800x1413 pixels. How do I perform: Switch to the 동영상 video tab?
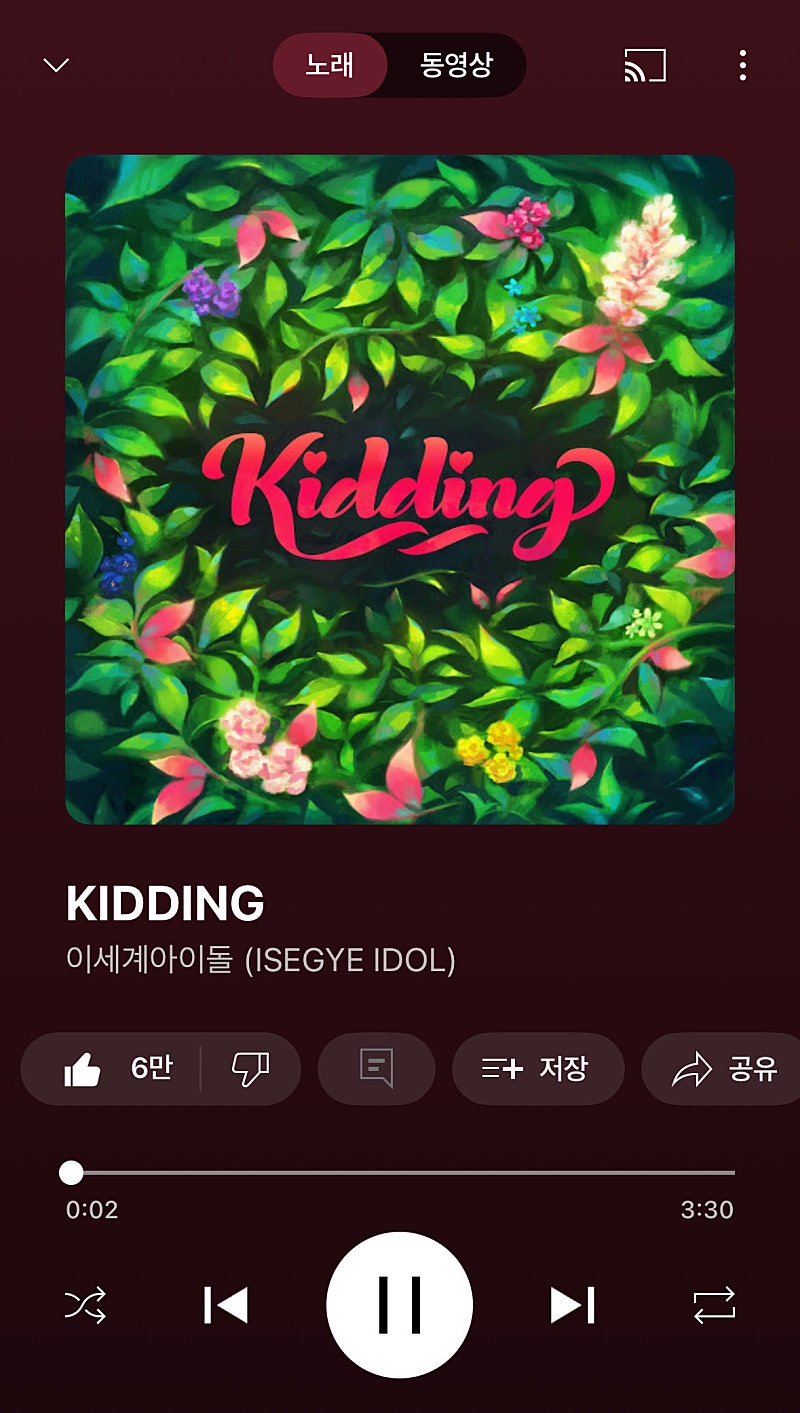456,65
